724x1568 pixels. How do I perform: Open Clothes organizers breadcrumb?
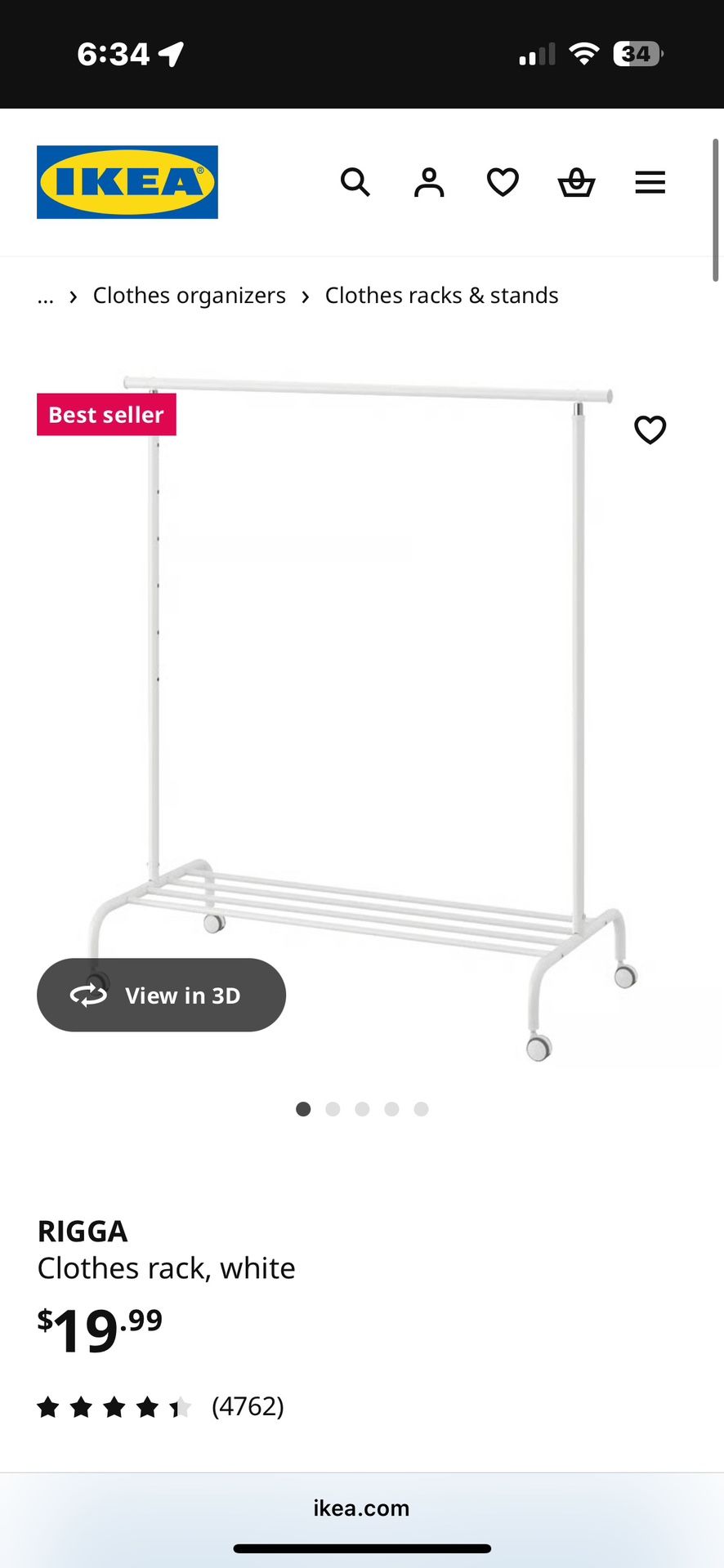point(189,296)
